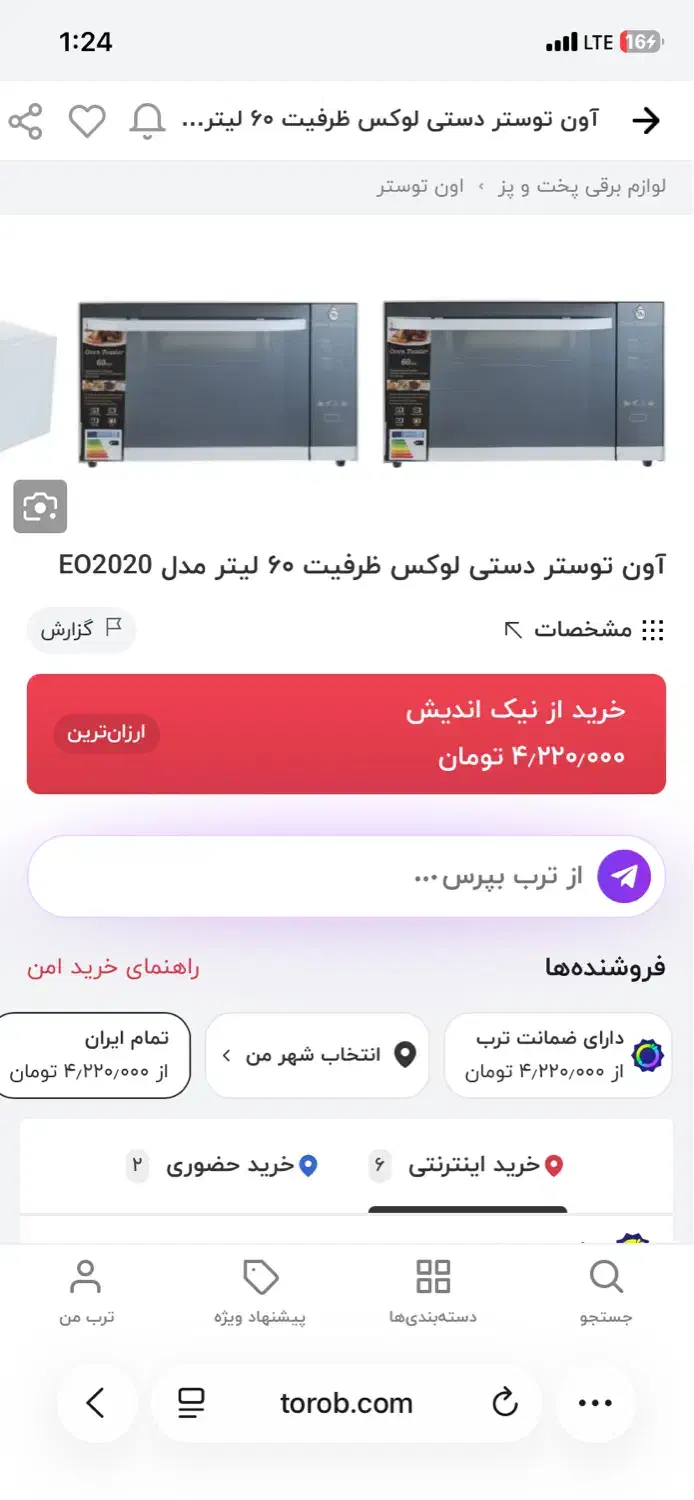This screenshot has width=694, height=1500.
Task: Enable price alert bell
Action: 148,121
